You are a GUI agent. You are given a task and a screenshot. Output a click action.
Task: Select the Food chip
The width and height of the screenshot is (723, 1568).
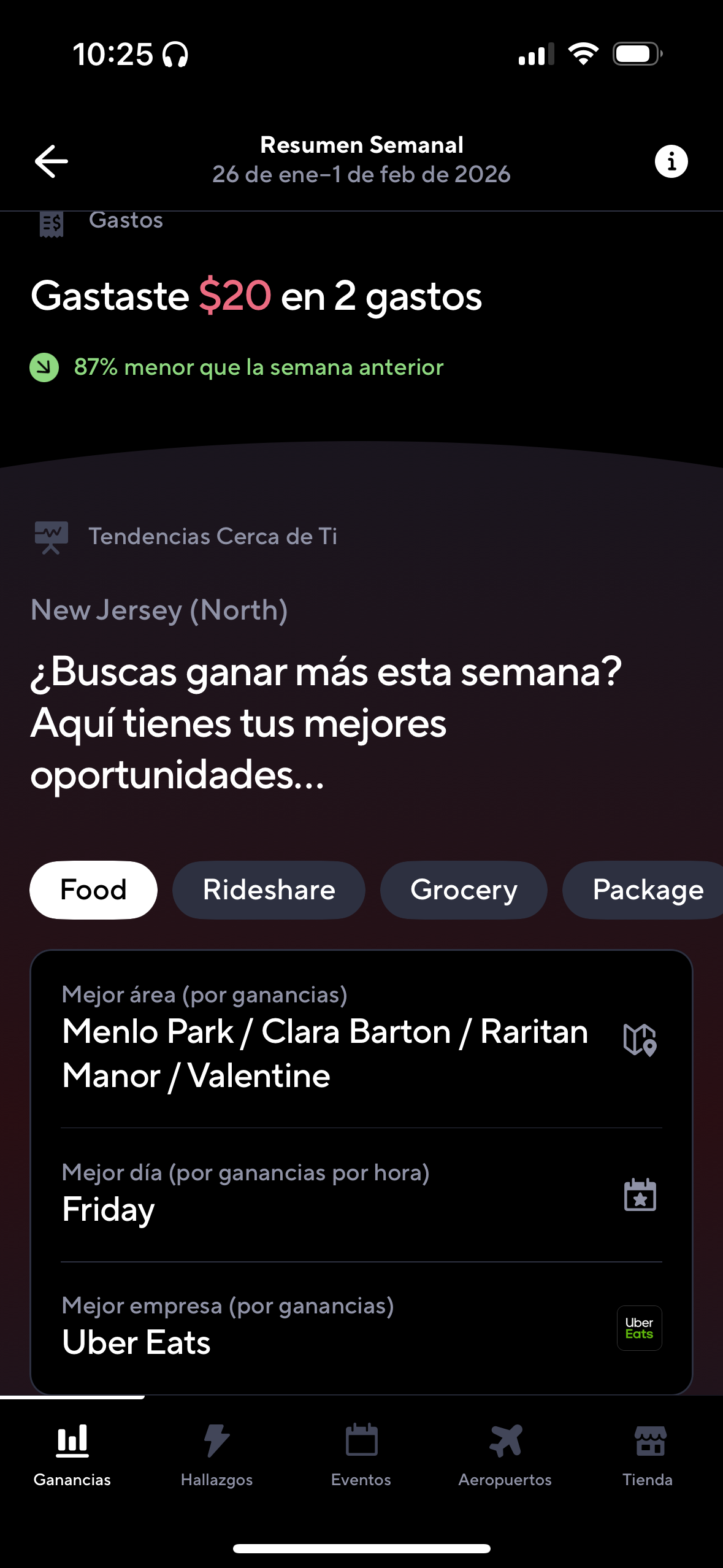(93, 890)
